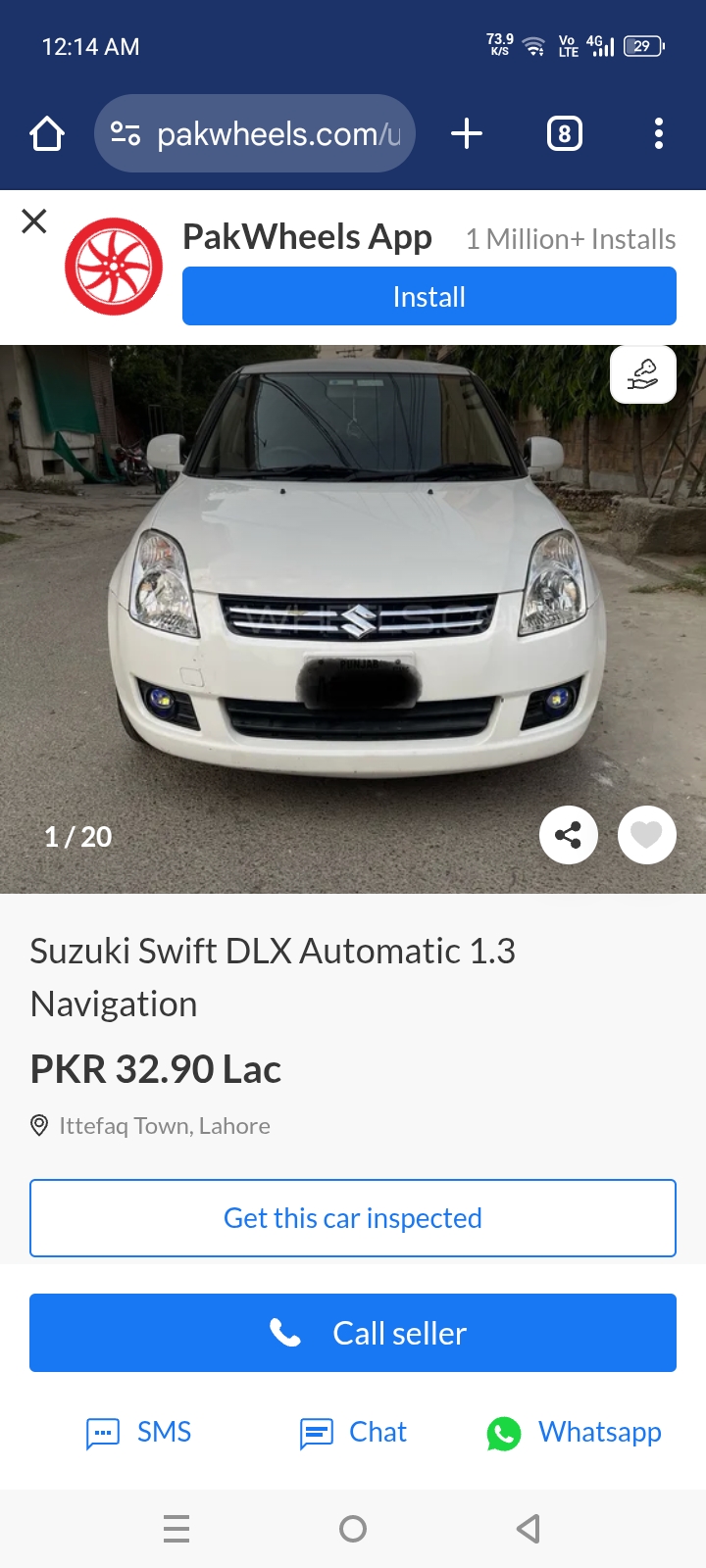This screenshot has height=1568, width=706.
Task: Dismiss the PakWheels App banner
Action: click(x=34, y=221)
